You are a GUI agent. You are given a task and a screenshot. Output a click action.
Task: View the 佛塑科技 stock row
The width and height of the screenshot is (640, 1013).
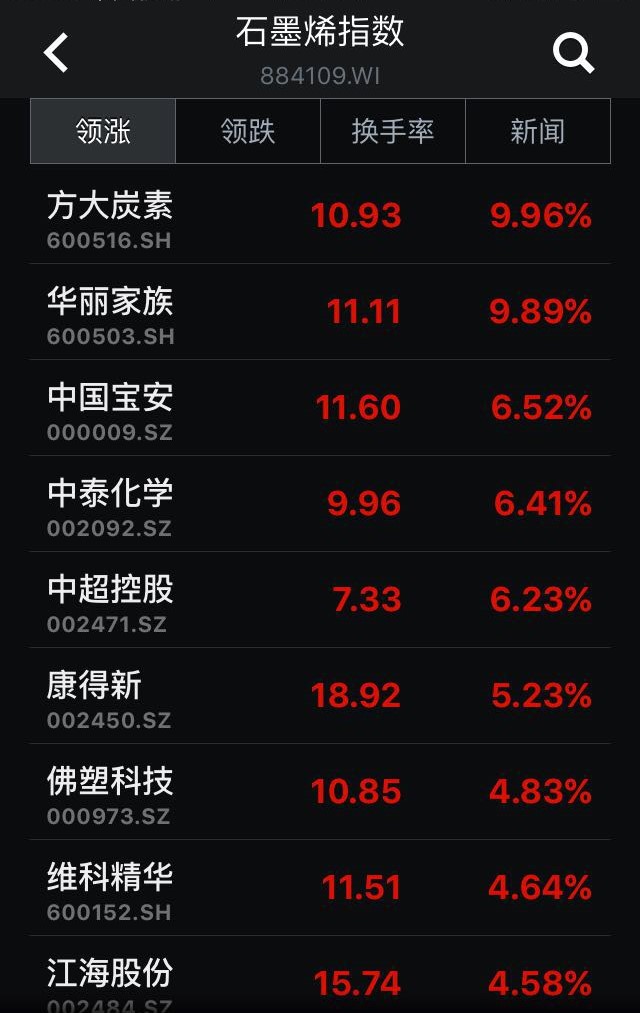click(x=320, y=792)
